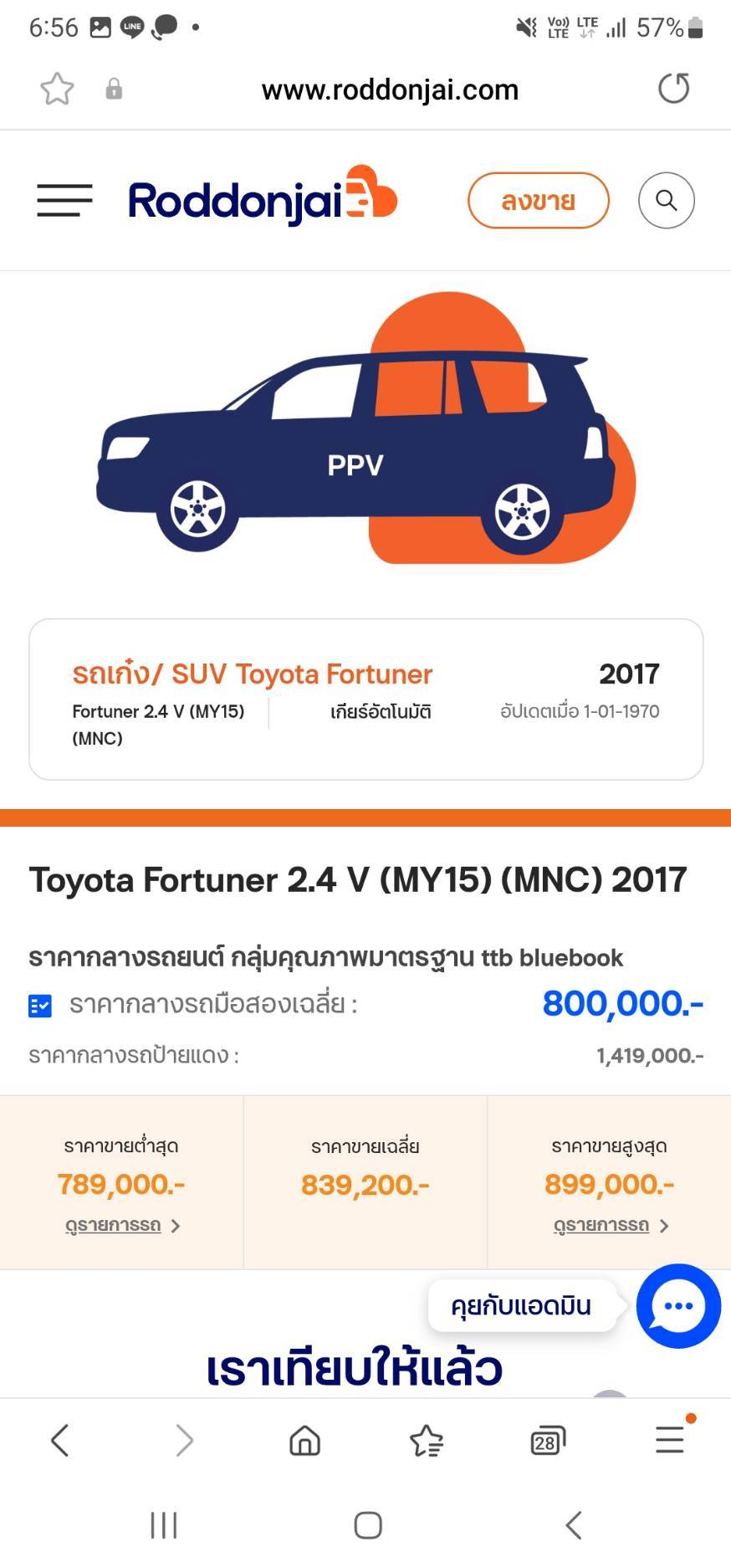Tap the system home button
This screenshot has width=731, height=1568.
click(x=368, y=1525)
